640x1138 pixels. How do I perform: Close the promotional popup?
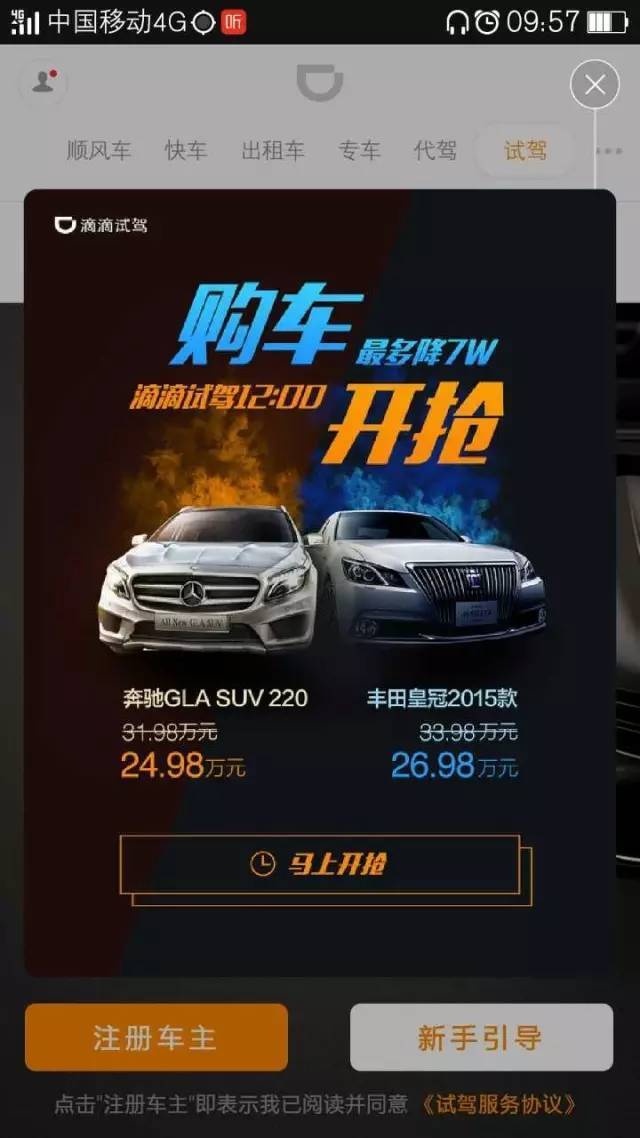click(595, 85)
